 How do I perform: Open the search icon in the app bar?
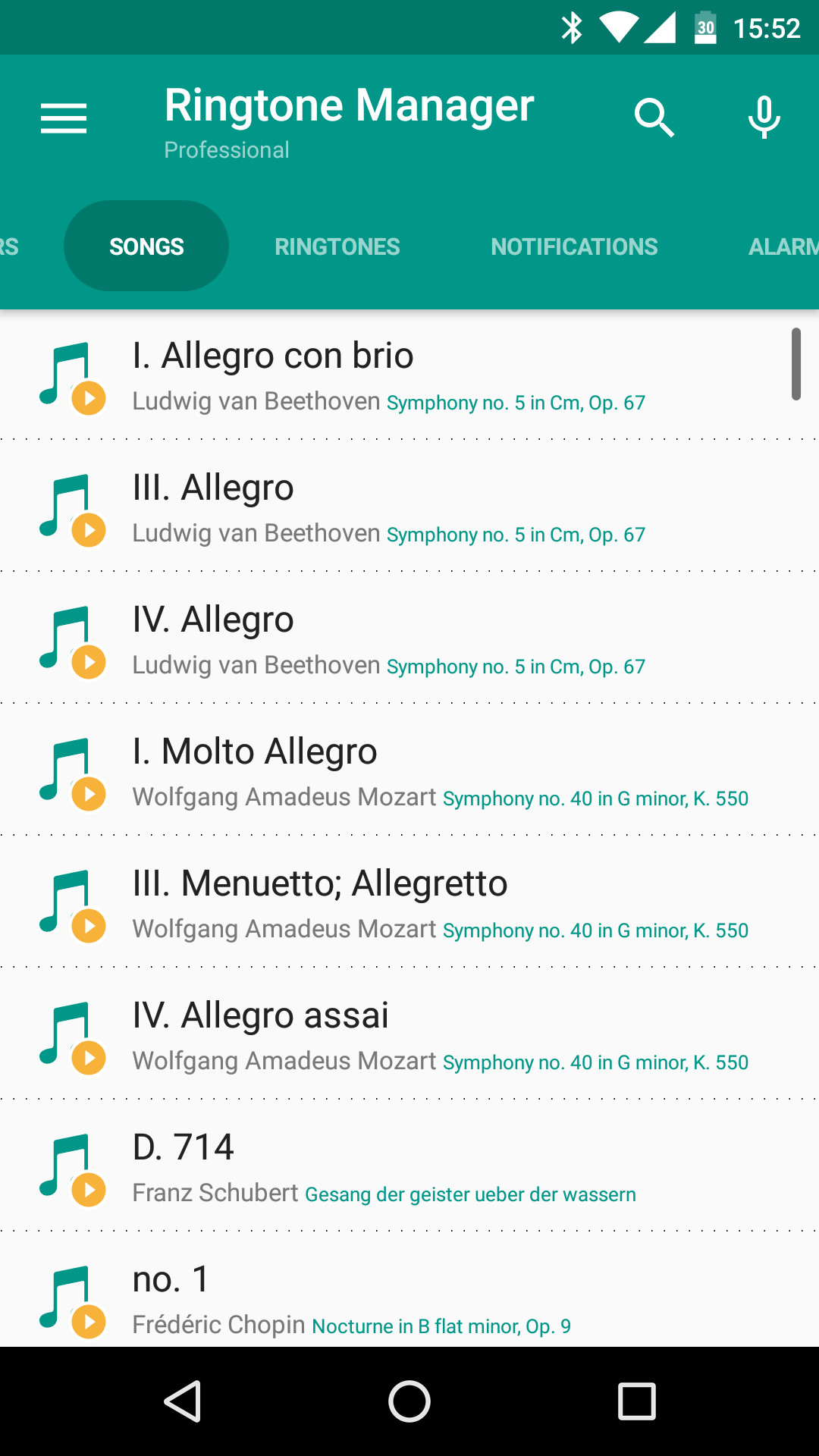point(654,118)
